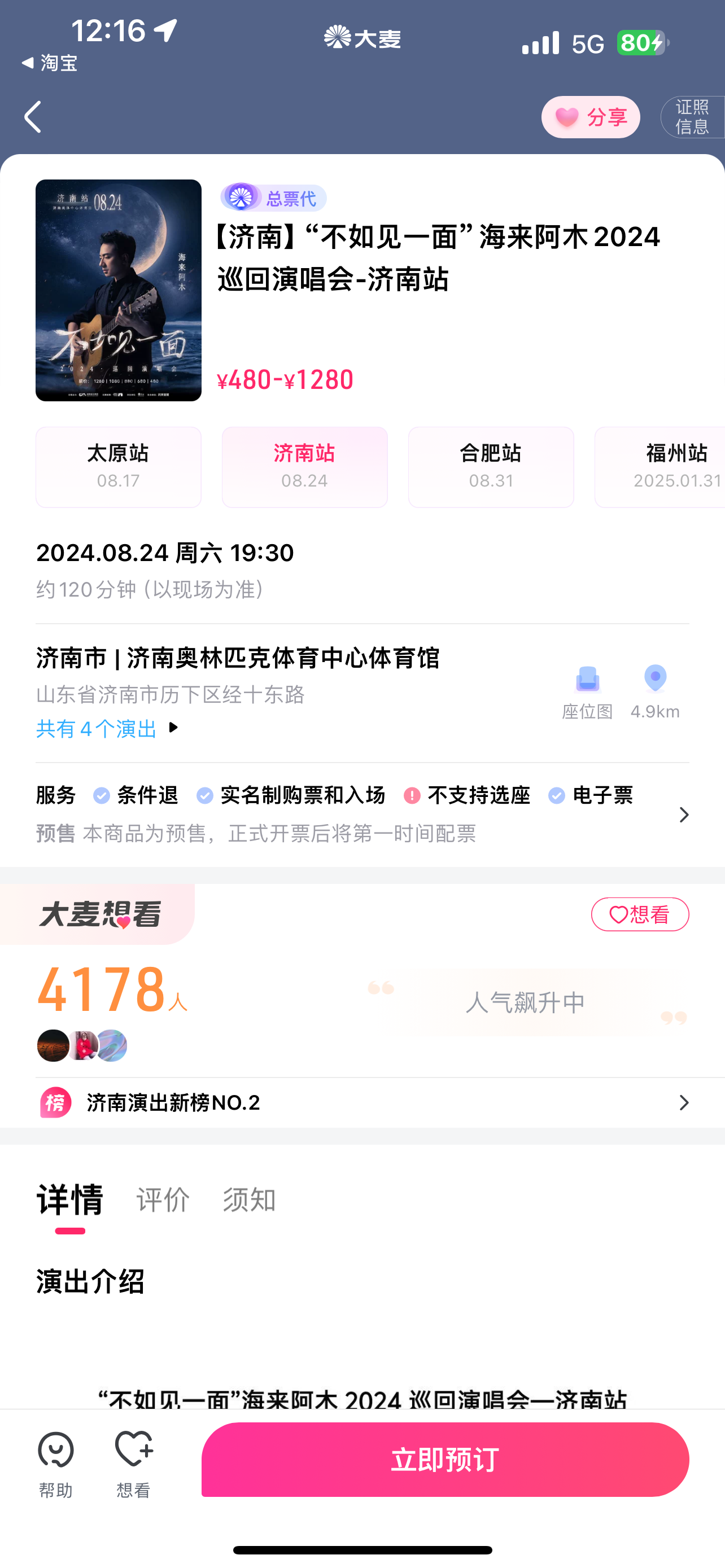Tap the 想看 heart button in 大麦想看
This screenshot has height=1568, width=725.
click(640, 914)
